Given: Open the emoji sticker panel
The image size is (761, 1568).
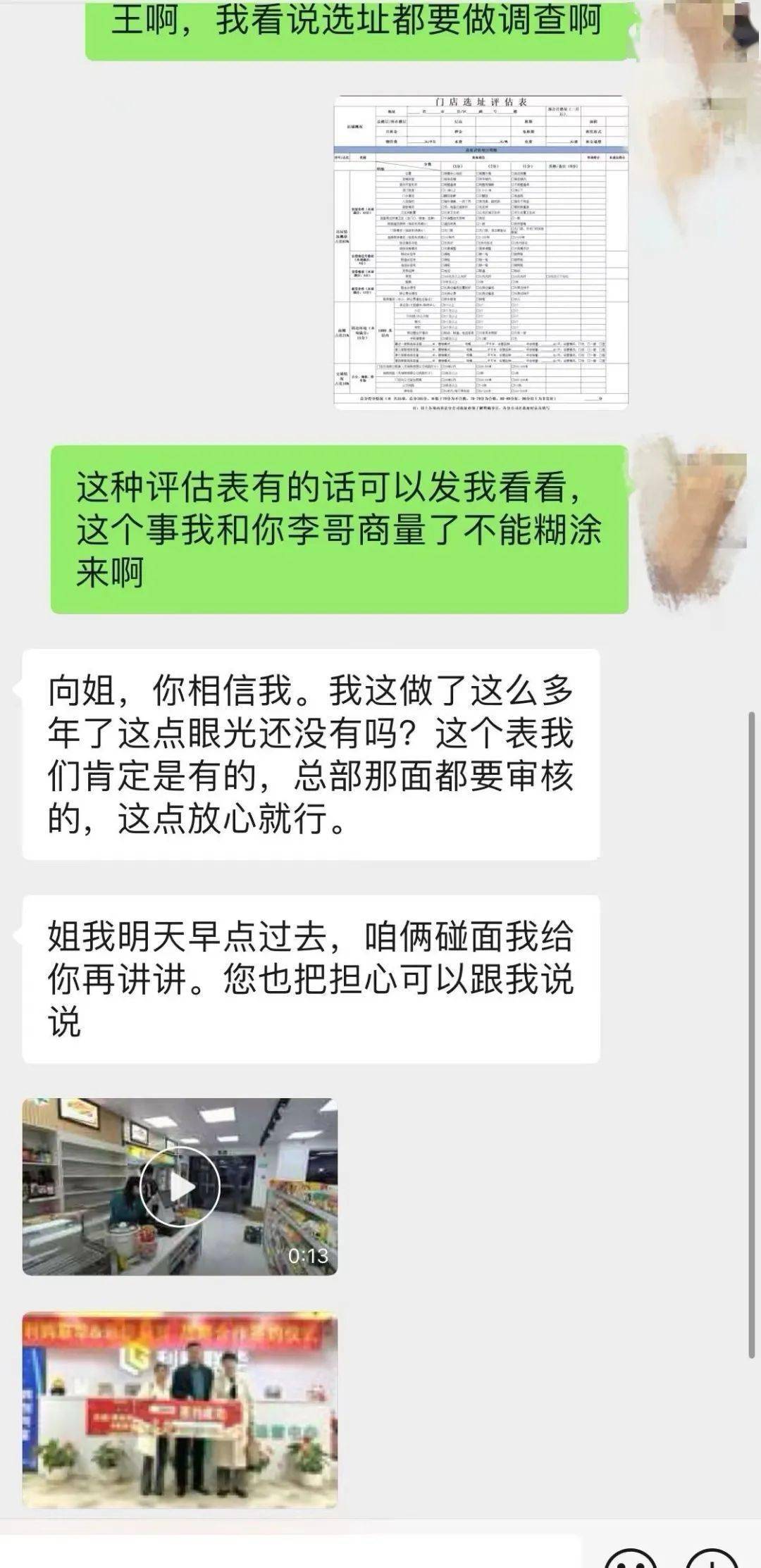Looking at the screenshot, I should [630, 1558].
